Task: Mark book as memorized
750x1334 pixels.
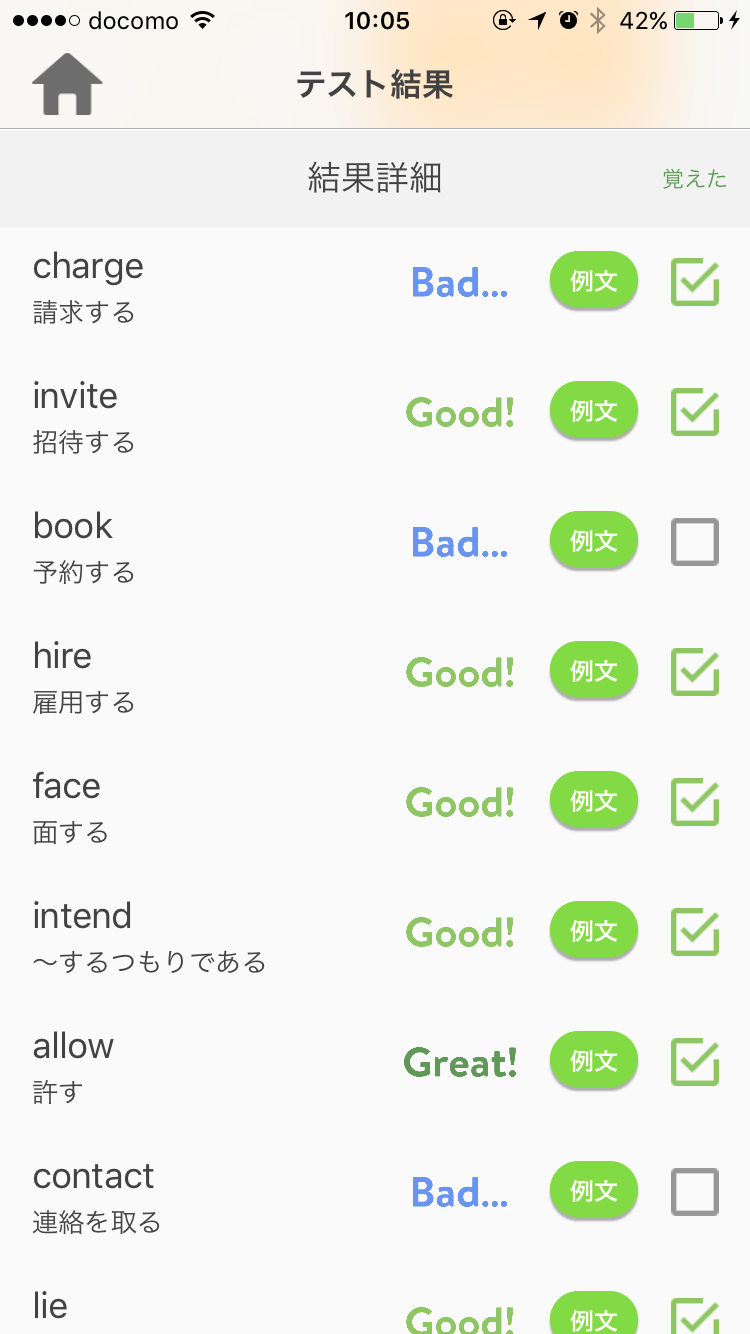Action: click(695, 542)
